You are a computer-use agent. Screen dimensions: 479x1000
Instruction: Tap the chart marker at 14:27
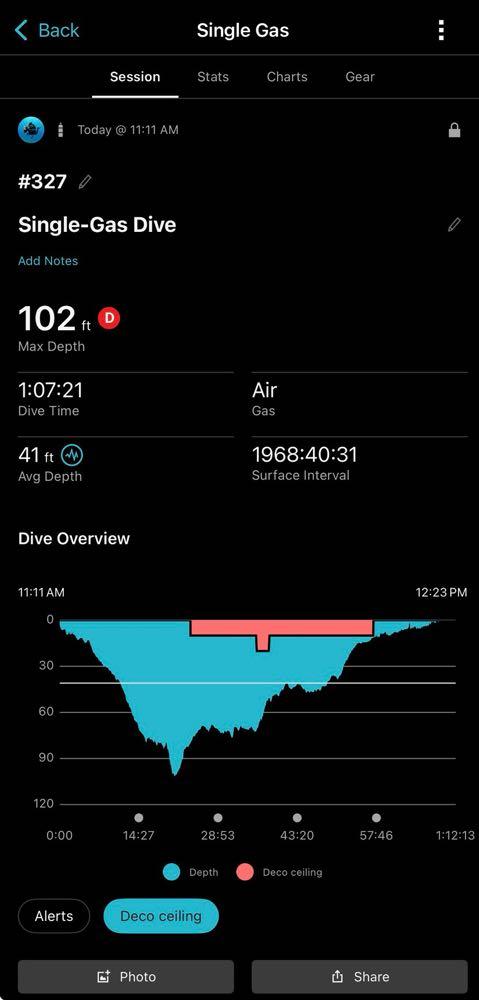tap(139, 818)
